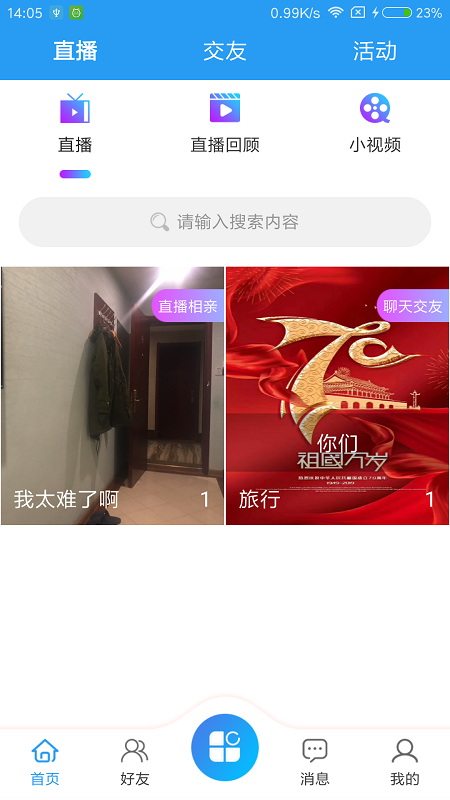Open the live stream 我太难了啊
Screen dimensions: 450x800
(112, 395)
